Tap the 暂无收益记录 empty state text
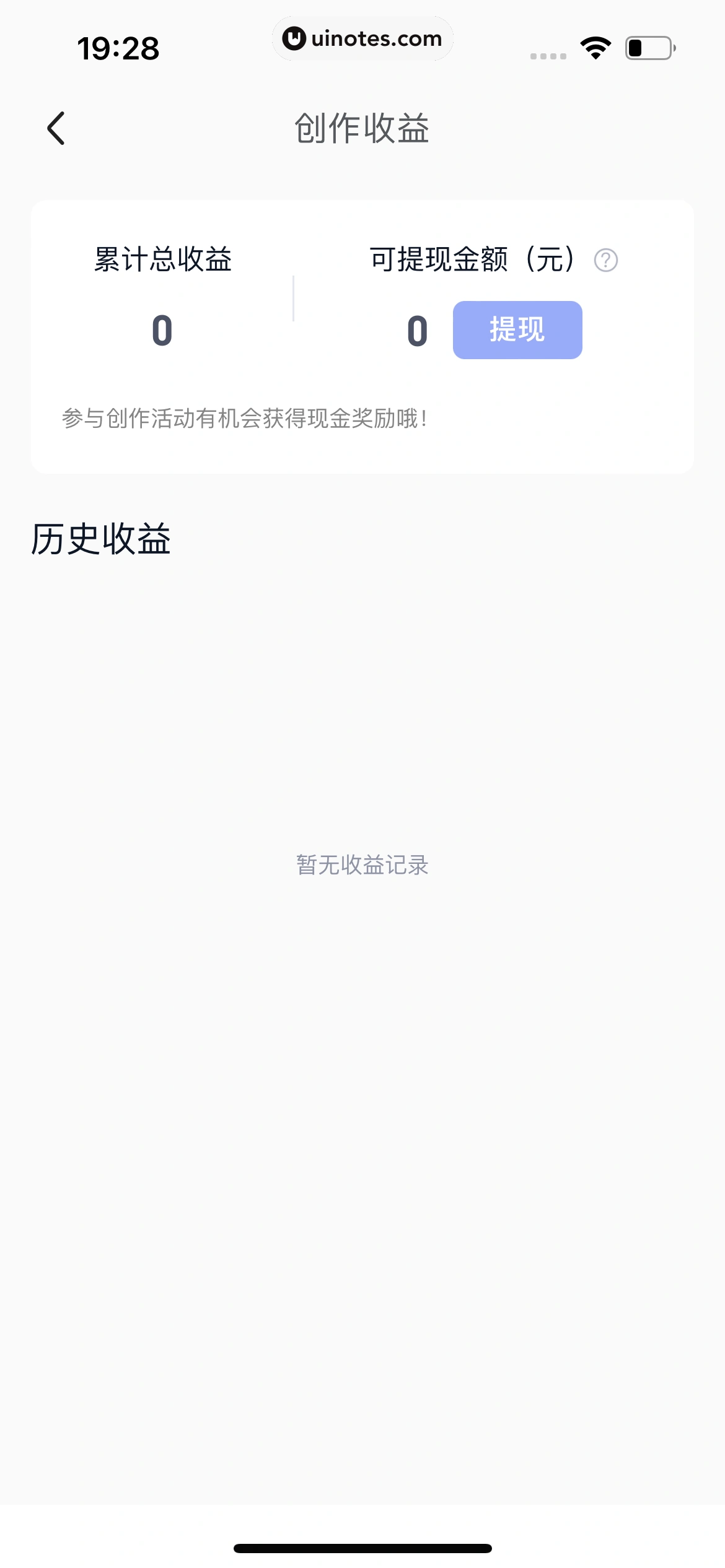 pos(362,865)
